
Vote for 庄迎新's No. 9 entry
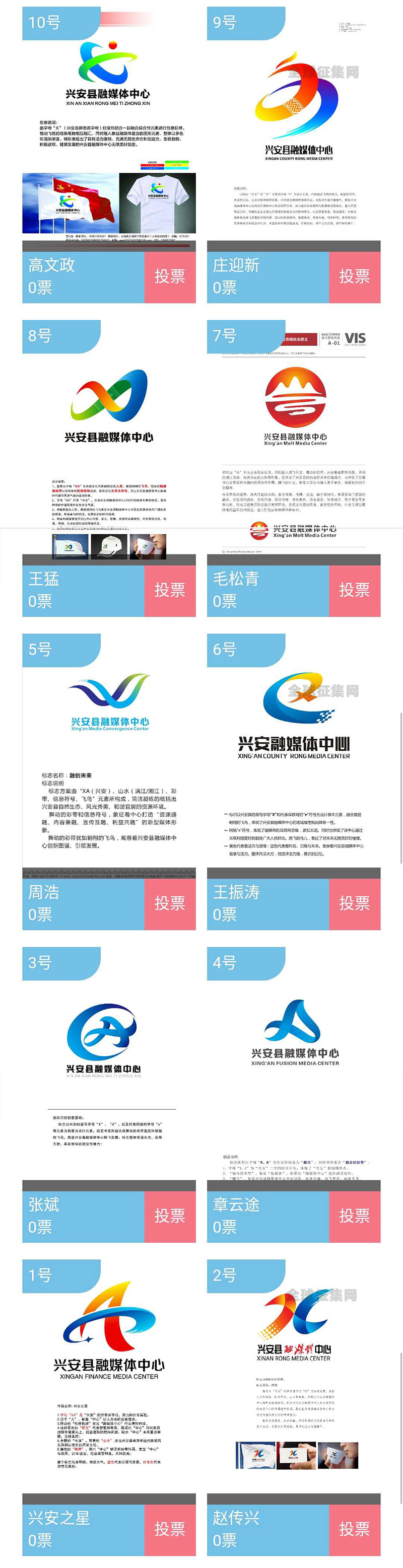point(354,277)
